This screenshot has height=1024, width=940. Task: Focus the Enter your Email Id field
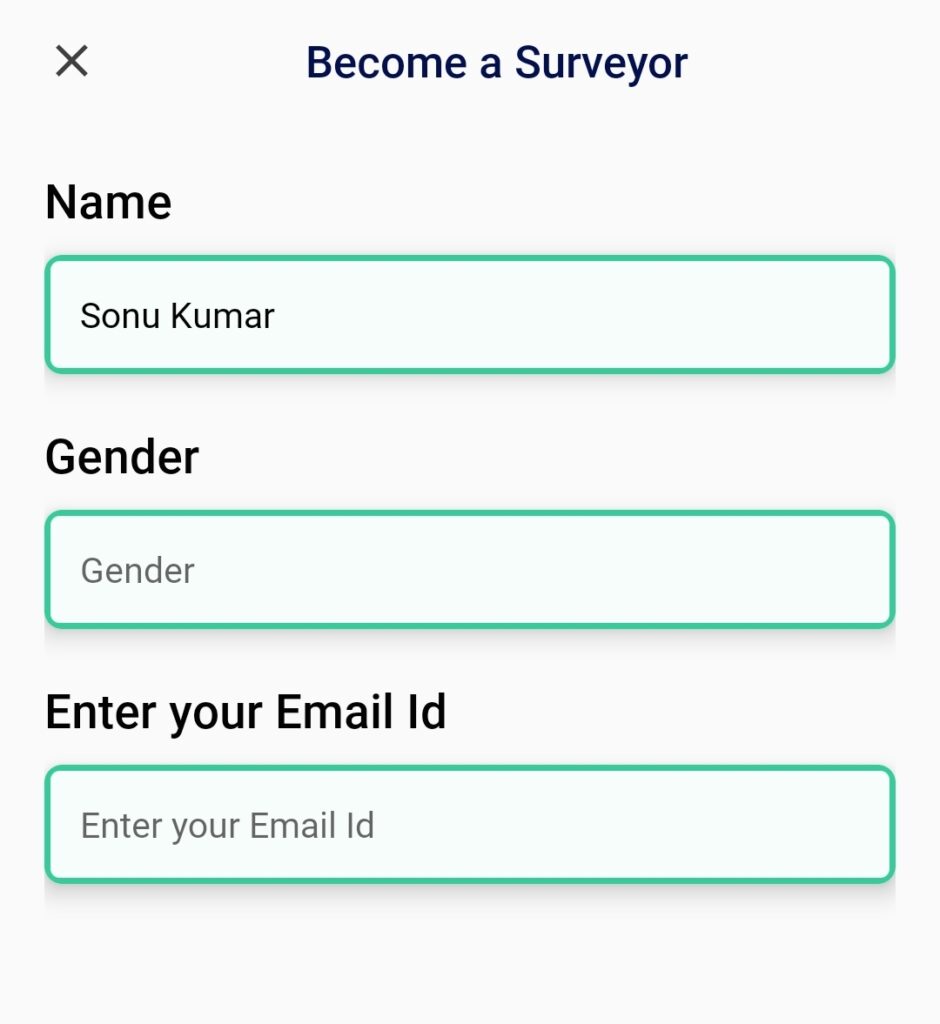pyautogui.click(x=470, y=824)
